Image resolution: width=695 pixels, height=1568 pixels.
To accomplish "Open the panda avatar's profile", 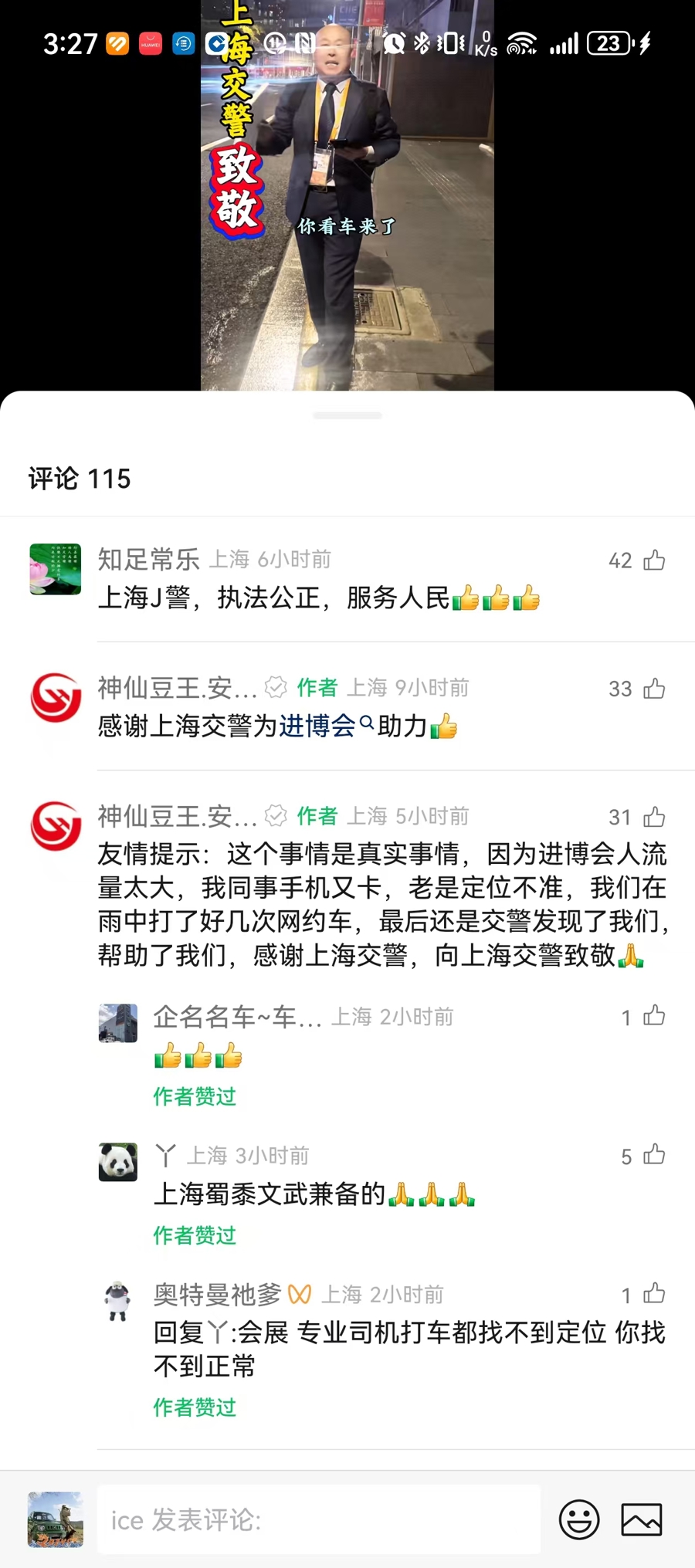I will tap(118, 1162).
